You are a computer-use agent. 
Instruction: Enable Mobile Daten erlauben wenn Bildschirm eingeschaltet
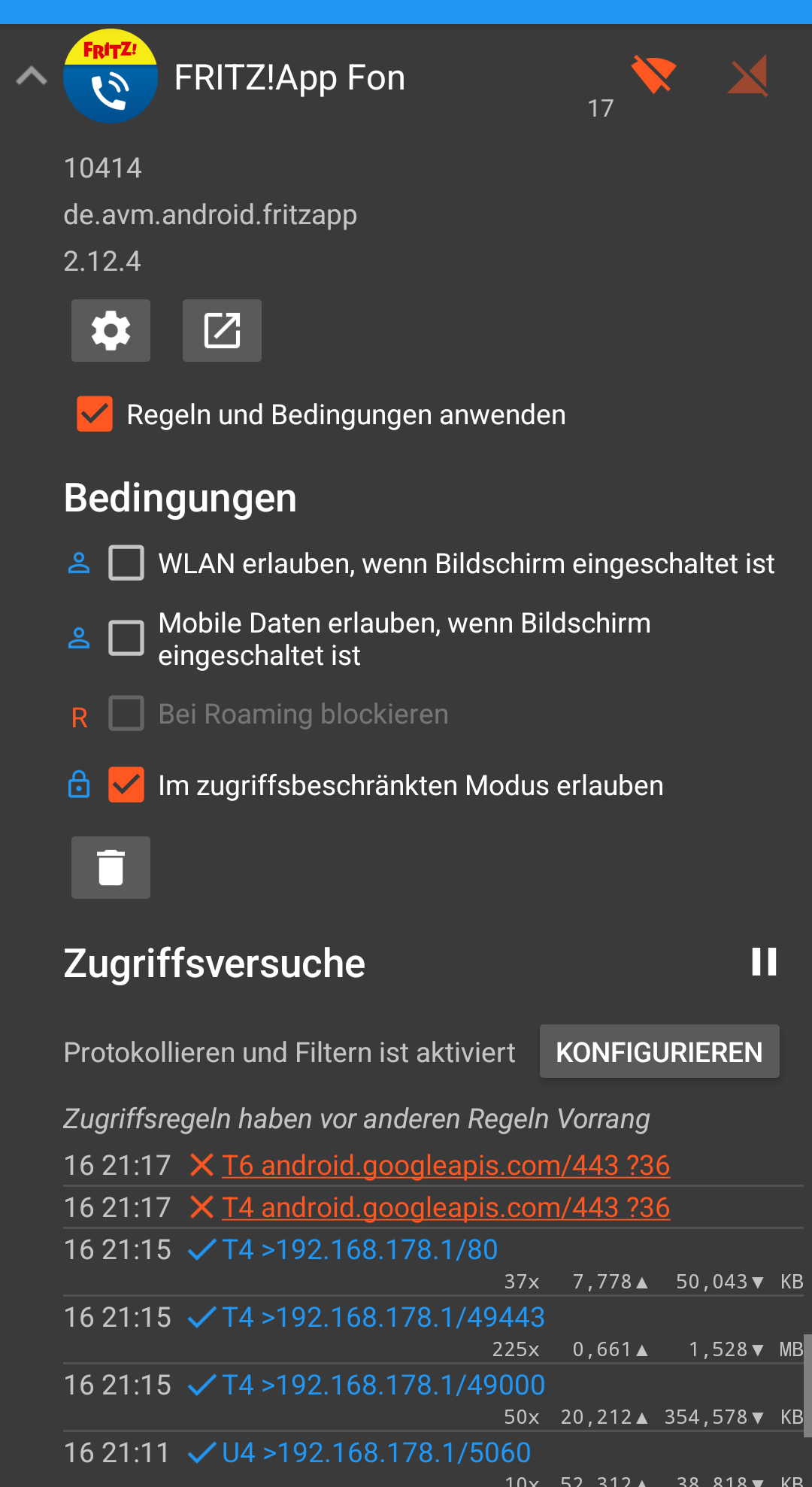(126, 639)
